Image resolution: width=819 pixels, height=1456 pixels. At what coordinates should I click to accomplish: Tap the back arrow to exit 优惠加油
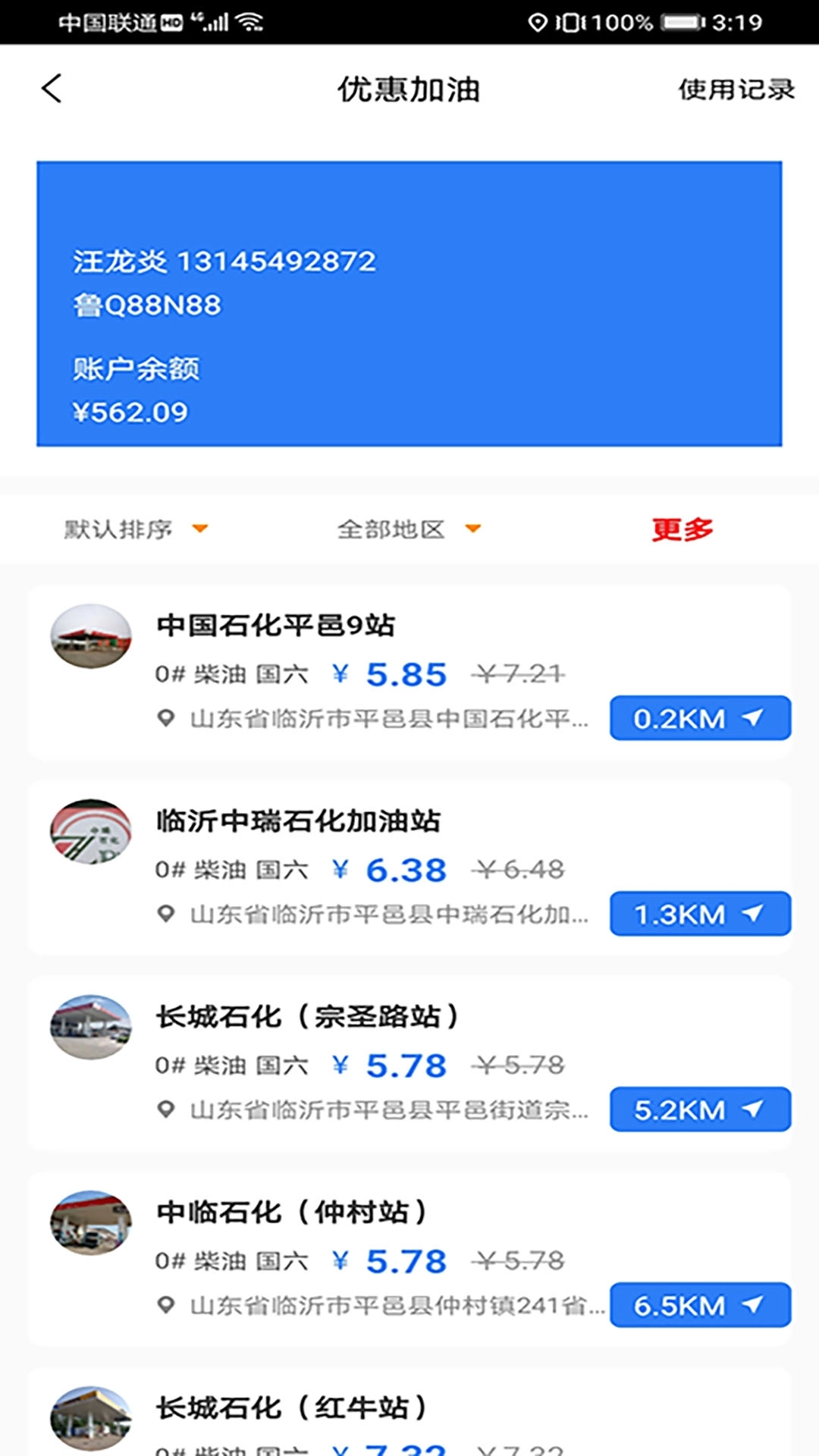(51, 89)
